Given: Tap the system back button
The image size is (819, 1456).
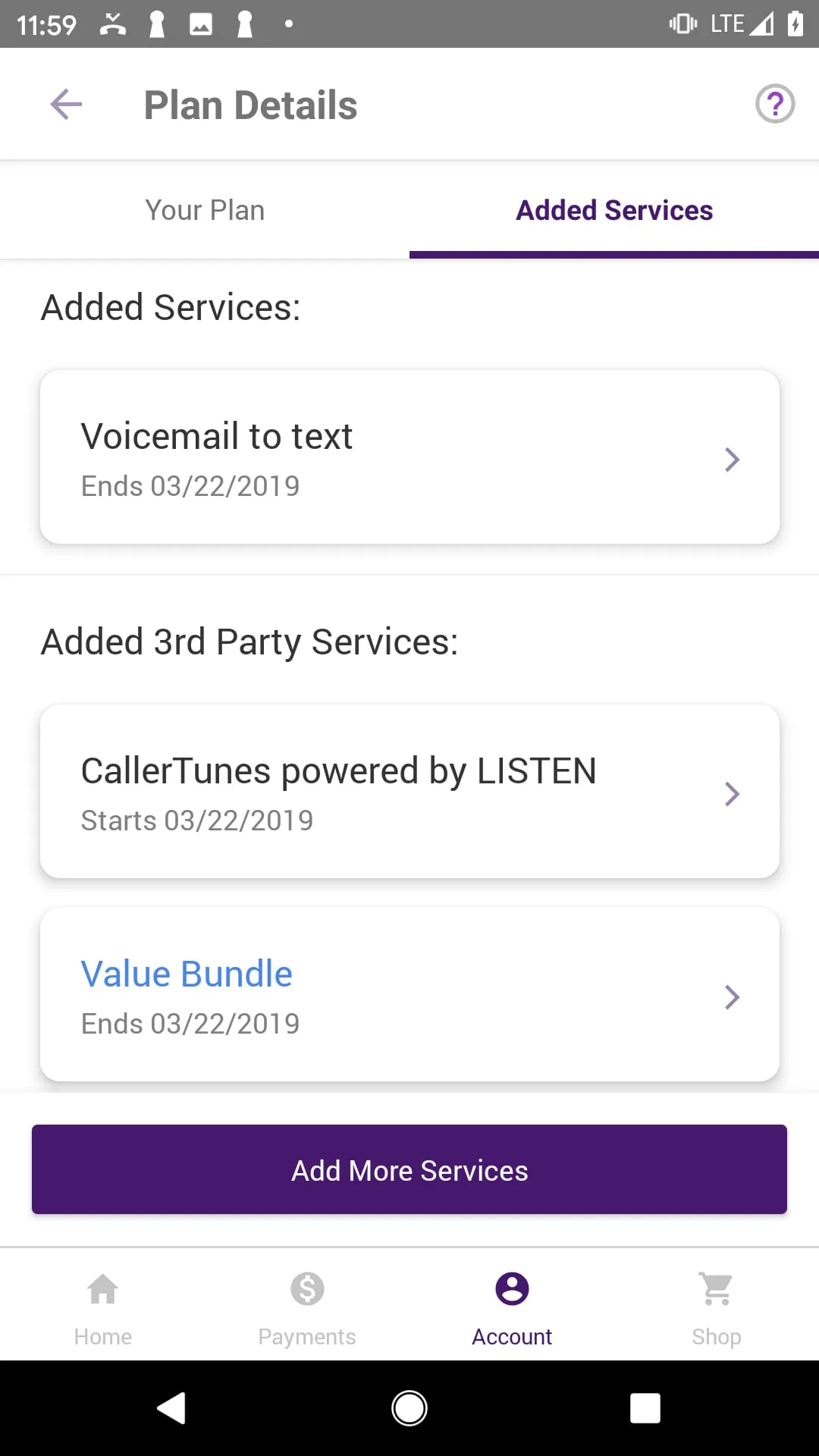Looking at the screenshot, I should point(171,1408).
